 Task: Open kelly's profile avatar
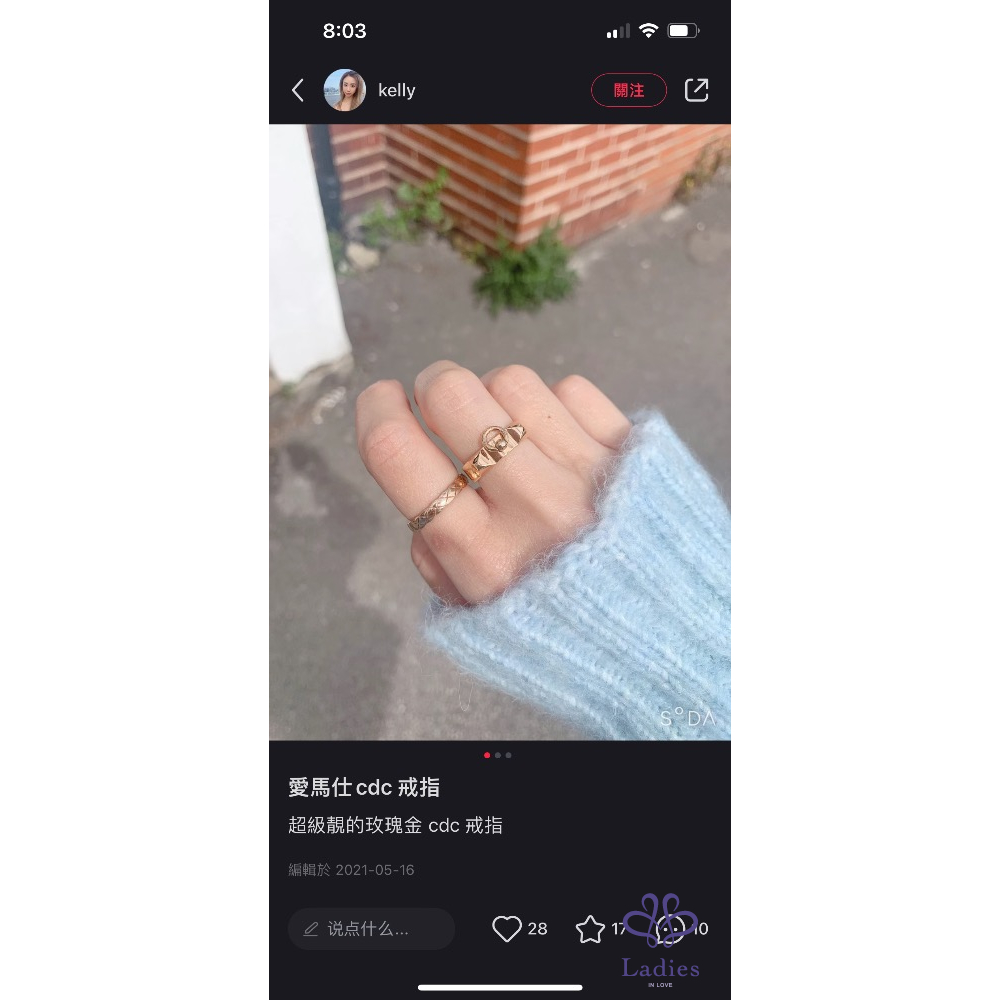tap(344, 90)
